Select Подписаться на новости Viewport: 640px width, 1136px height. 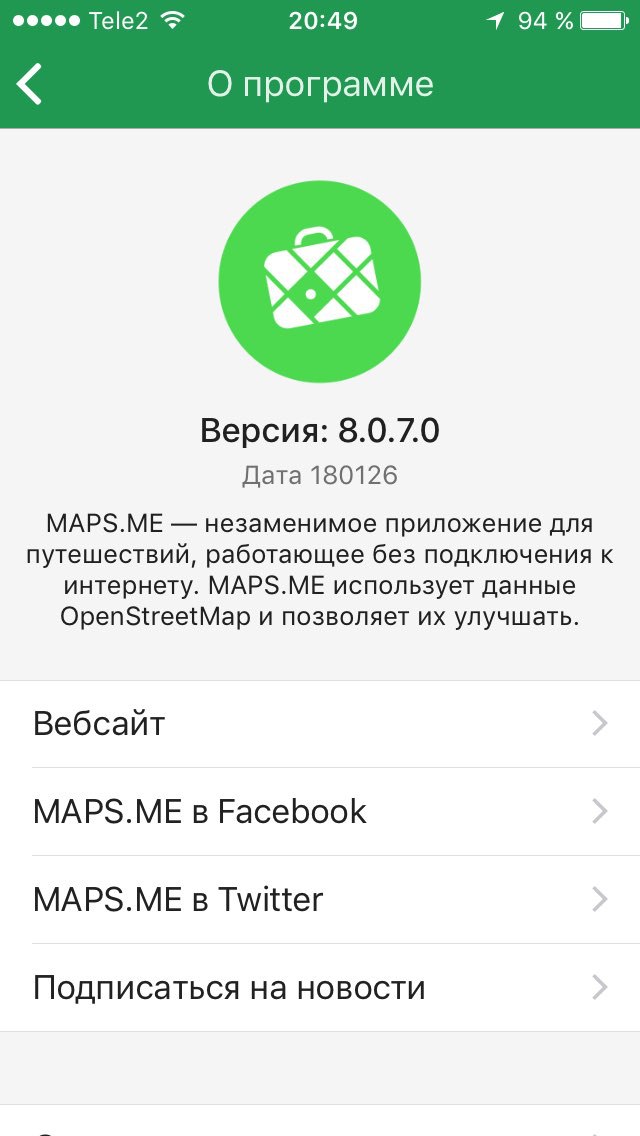pos(320,988)
